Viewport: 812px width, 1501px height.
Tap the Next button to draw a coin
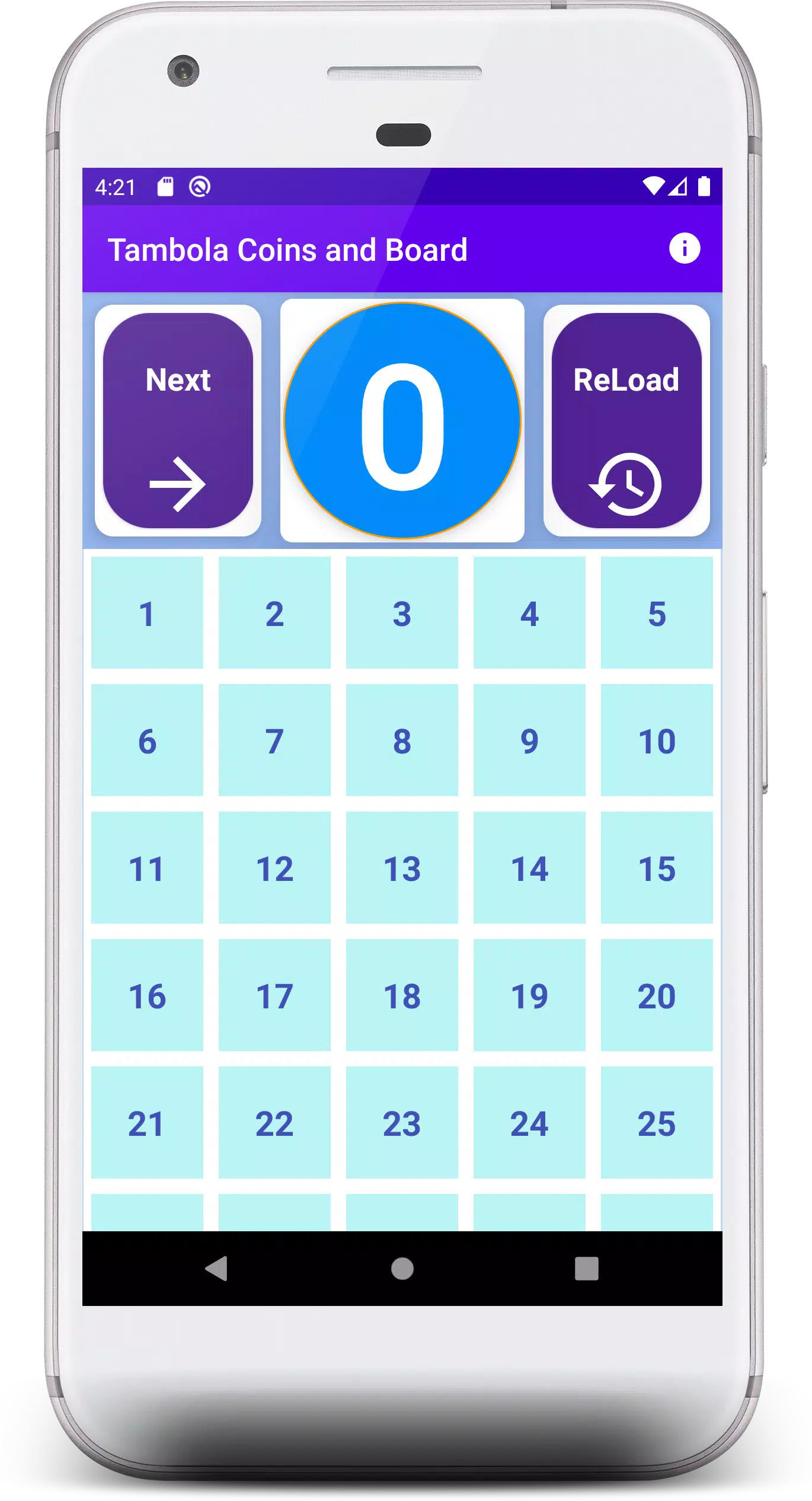point(178,420)
